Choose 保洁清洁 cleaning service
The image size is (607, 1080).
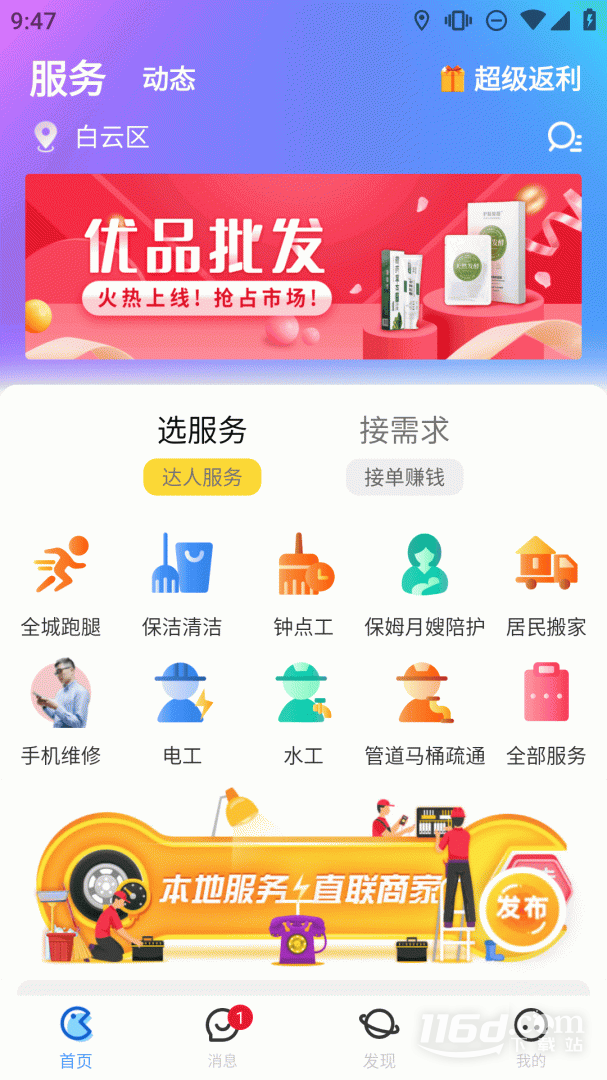pos(182,586)
